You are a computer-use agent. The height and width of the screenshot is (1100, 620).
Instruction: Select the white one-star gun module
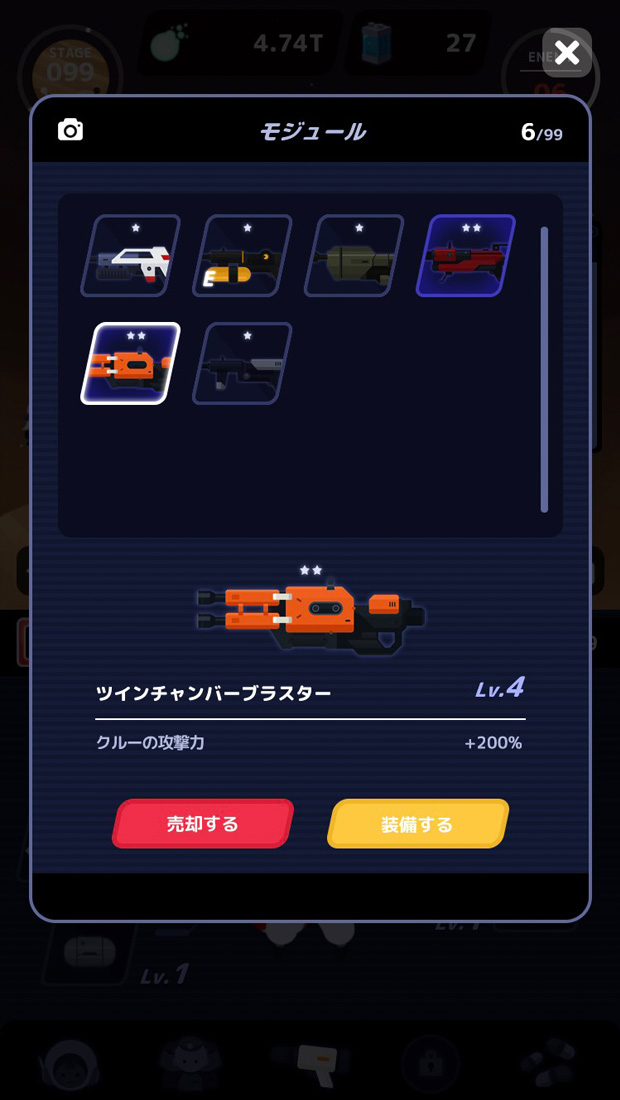click(x=130, y=256)
